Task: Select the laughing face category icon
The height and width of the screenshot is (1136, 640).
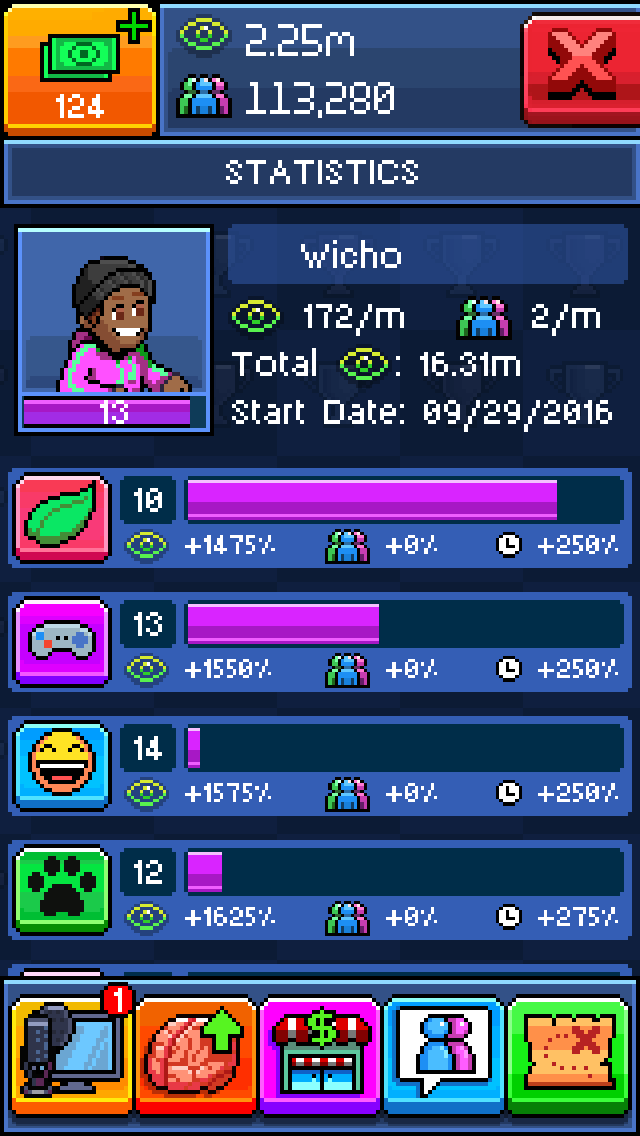Action: pos(62,766)
